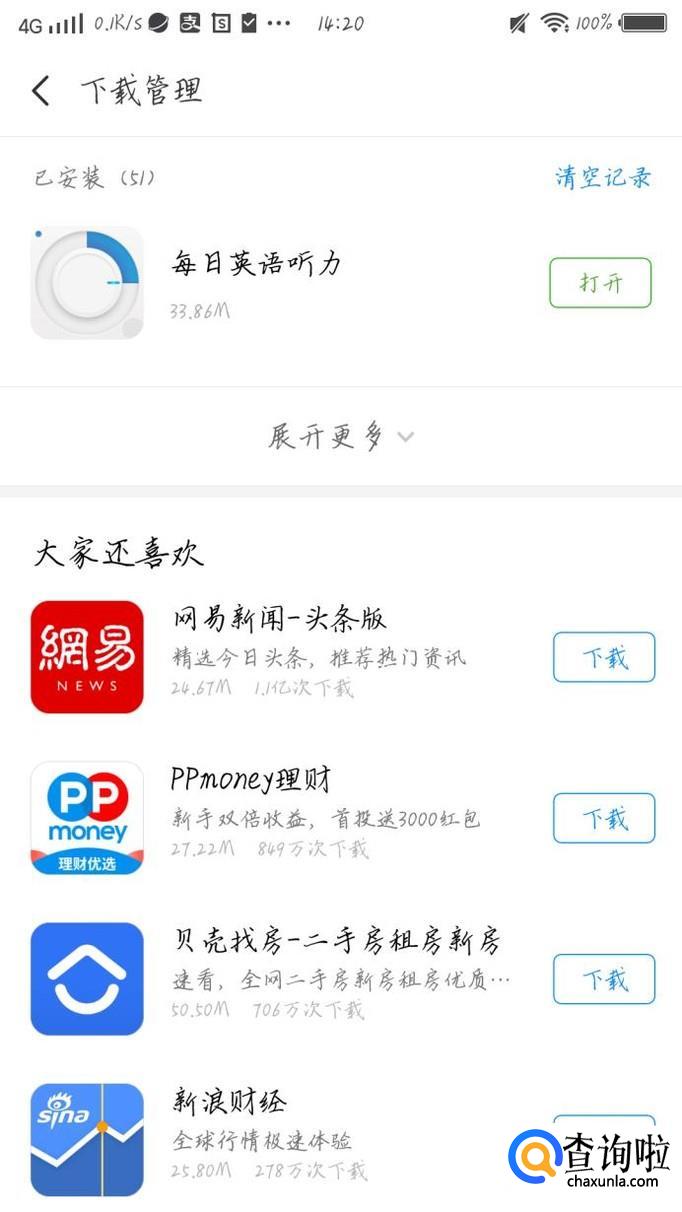The width and height of the screenshot is (682, 1212).
Task: Tap 清空记录 to clear records
Action: 603,178
